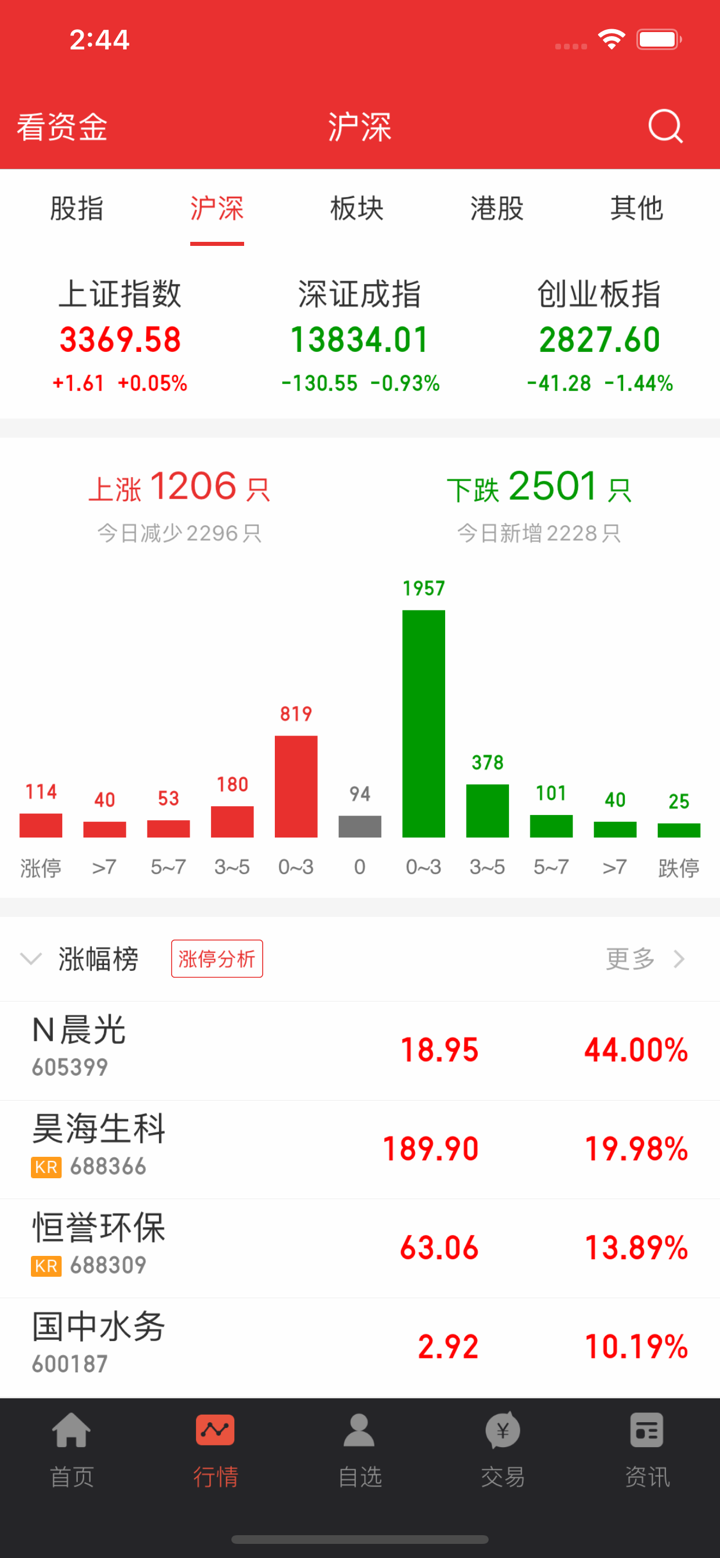The height and width of the screenshot is (1558, 720).
Task: Open stock 昊海生科 688366
Action: [360, 1148]
